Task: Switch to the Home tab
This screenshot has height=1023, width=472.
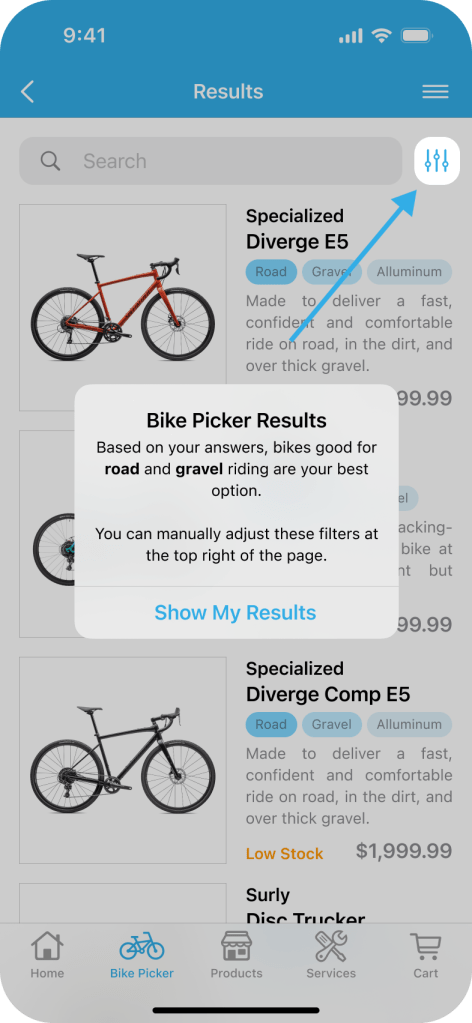Action: pyautogui.click(x=47, y=954)
